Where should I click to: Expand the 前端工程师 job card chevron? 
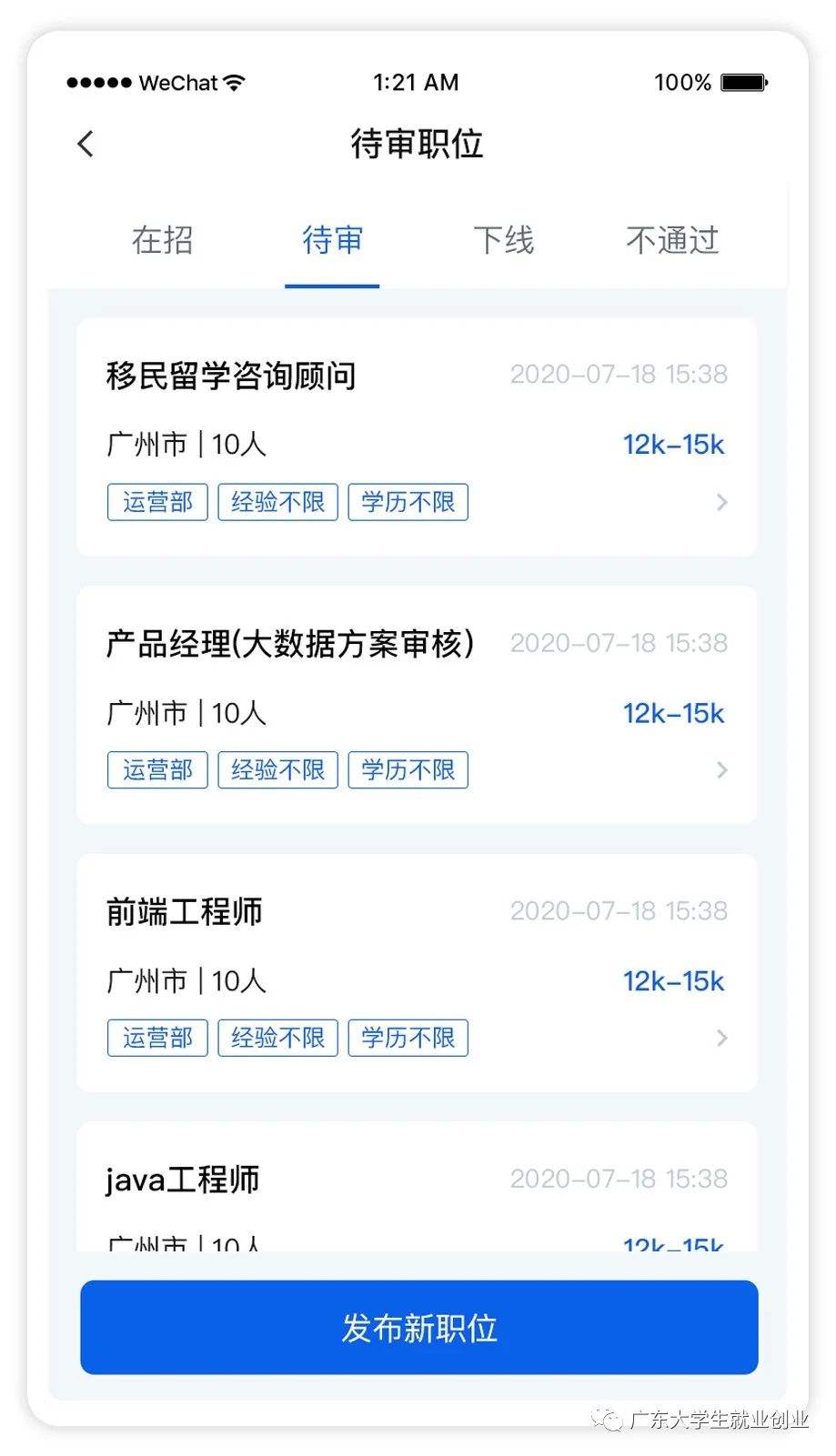click(721, 1038)
